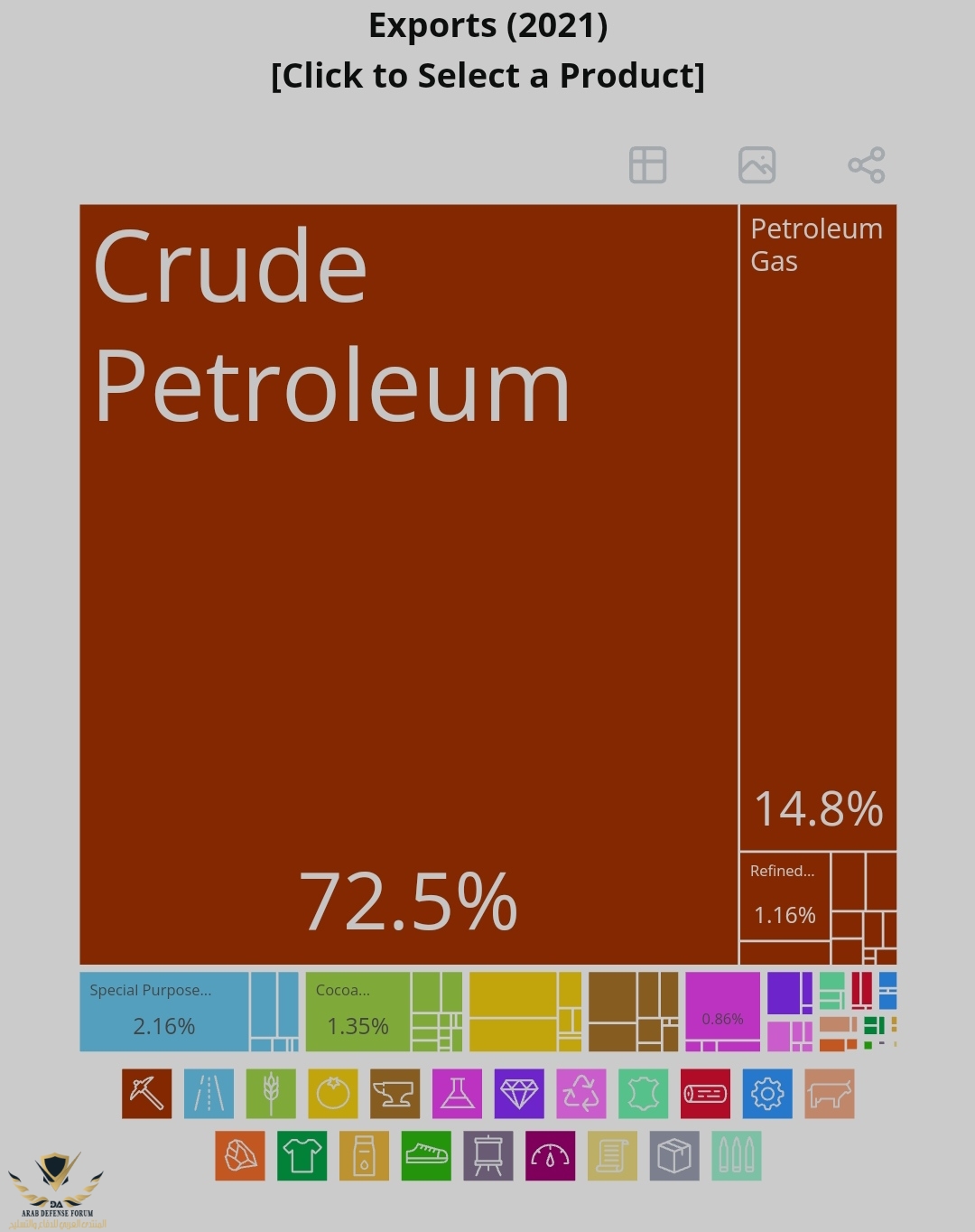Choose the Refined 1.16% tile
This screenshot has height=1232, width=975.
pyautogui.click(x=785, y=895)
